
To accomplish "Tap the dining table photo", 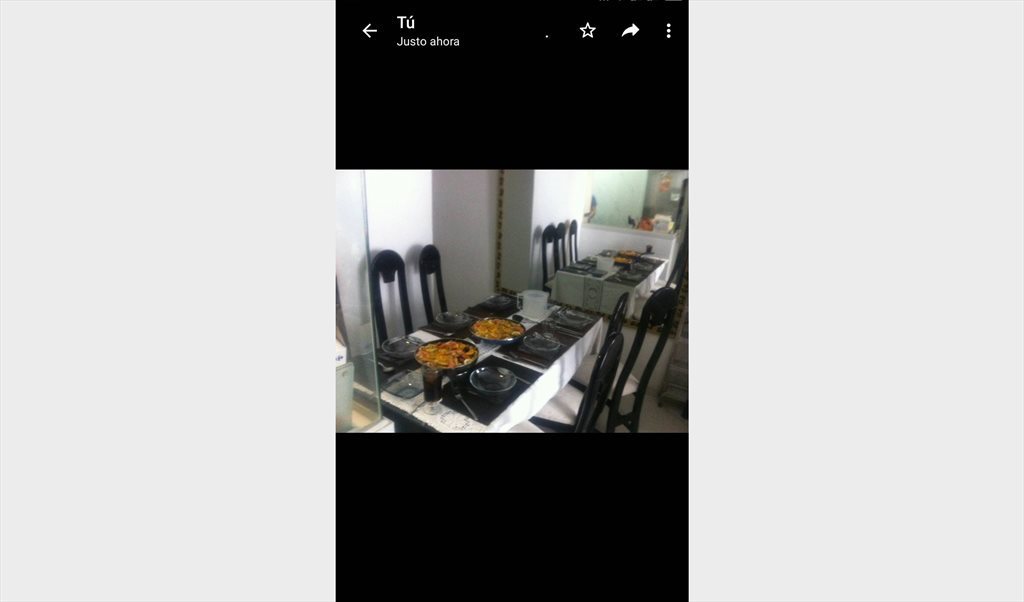I will point(512,301).
